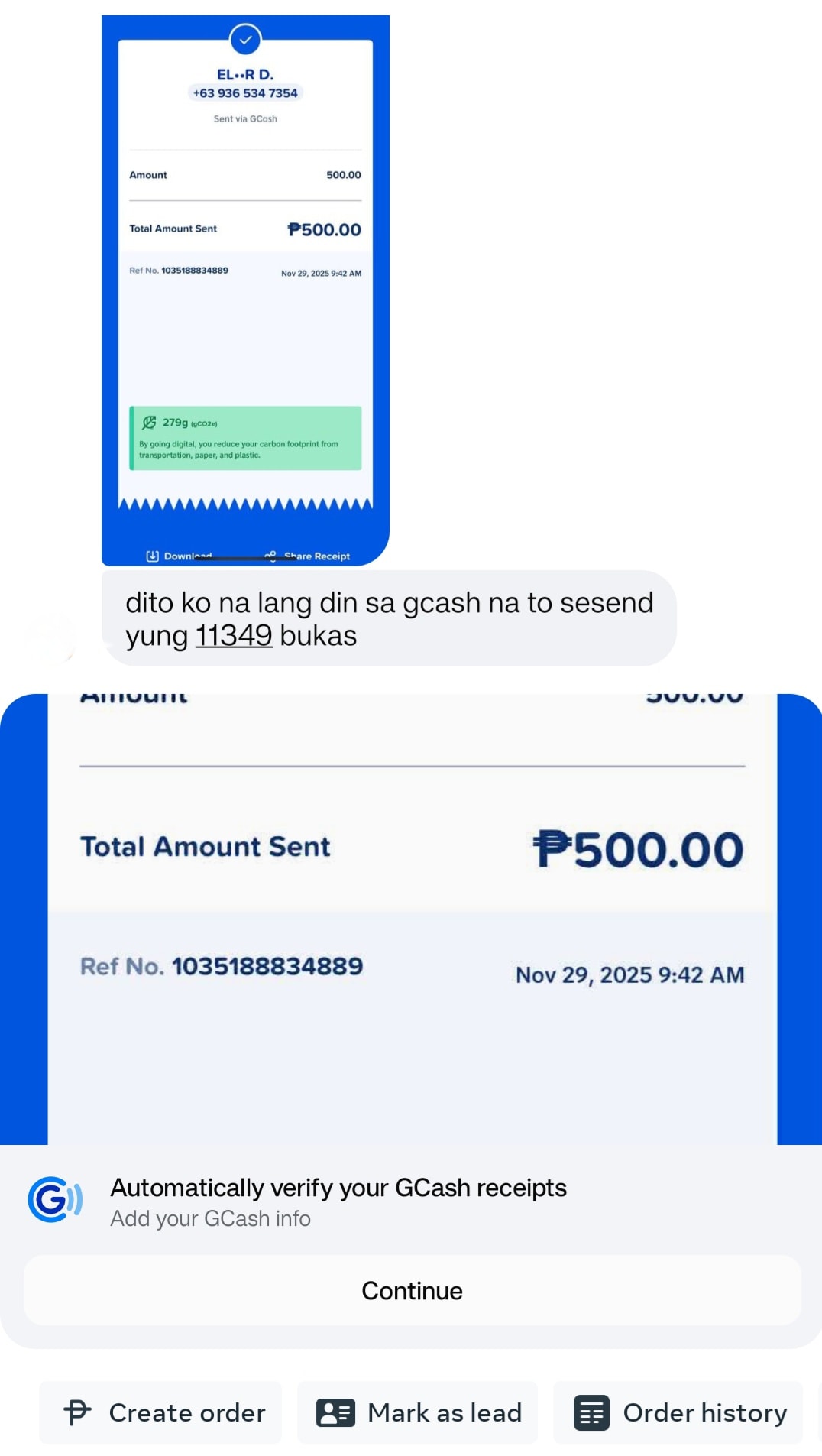Tap the underlined number 11349 in message
Image resolution: width=822 pixels, height=1456 pixels.
pyautogui.click(x=234, y=636)
